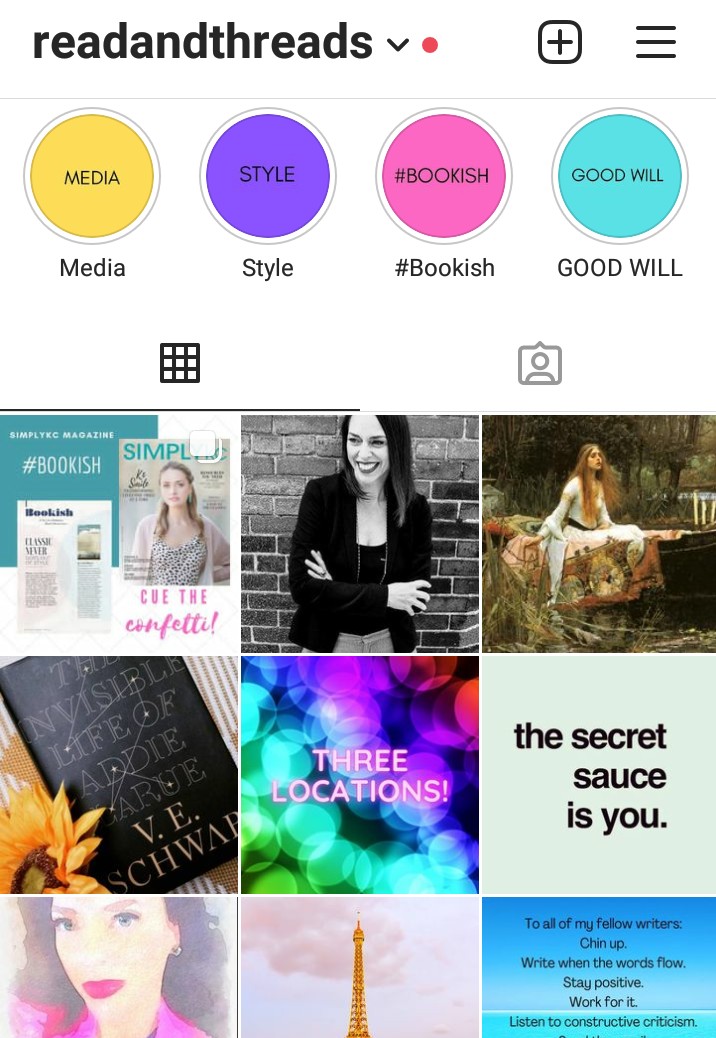Open the watercolor woman portrait post
The height and width of the screenshot is (1038, 716).
pos(119,968)
